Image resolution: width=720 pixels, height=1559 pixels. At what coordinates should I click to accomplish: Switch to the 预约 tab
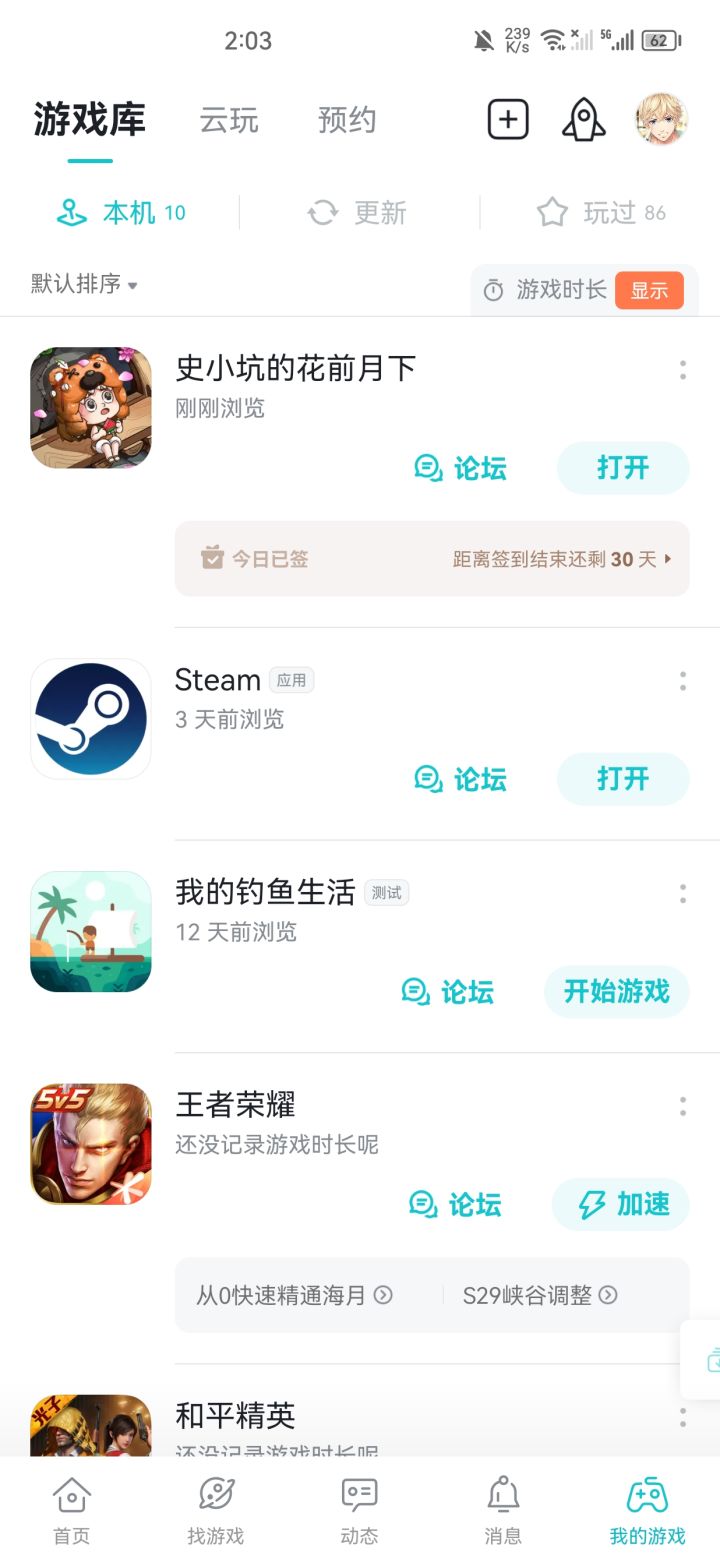point(346,119)
